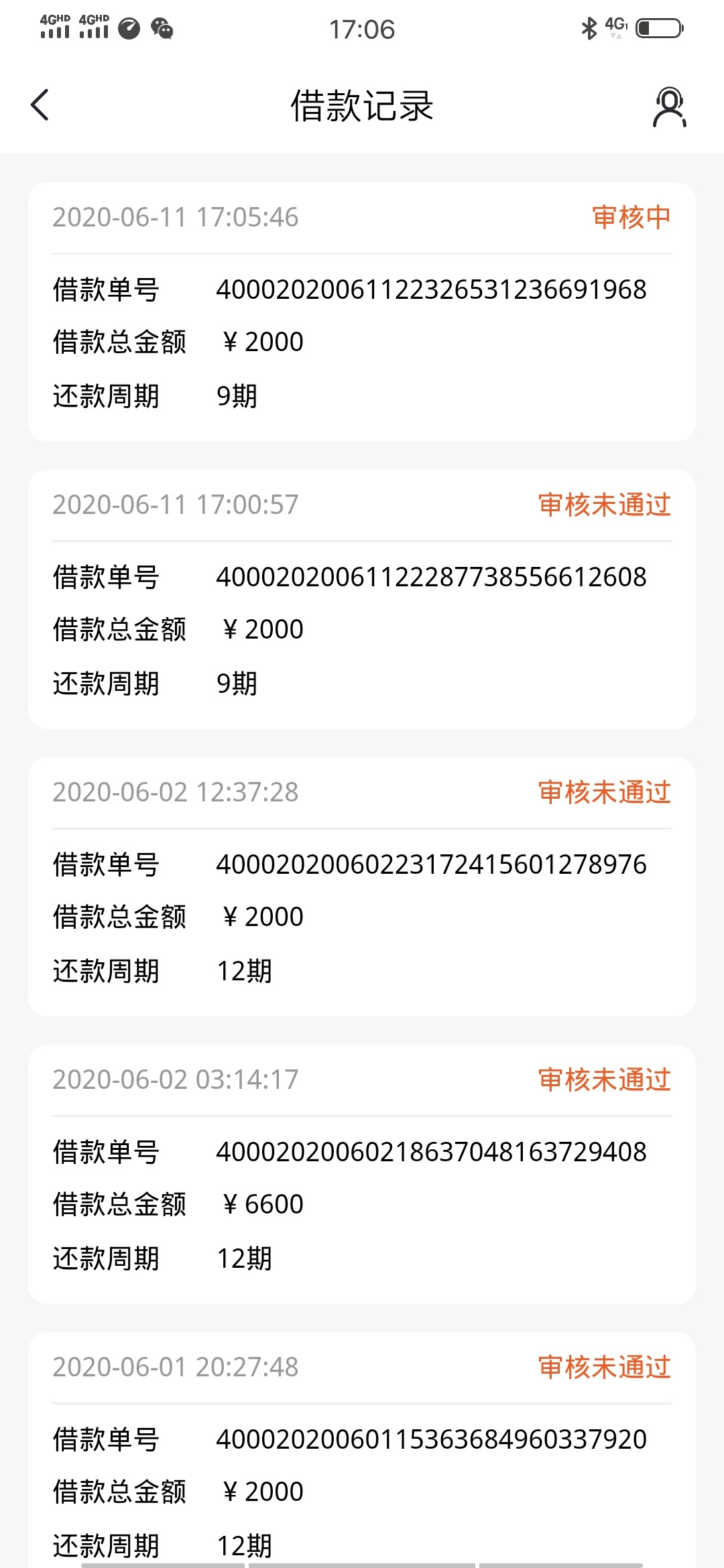Go back from the 借款记录 page
This screenshot has height=1568, width=724.
click(x=40, y=105)
